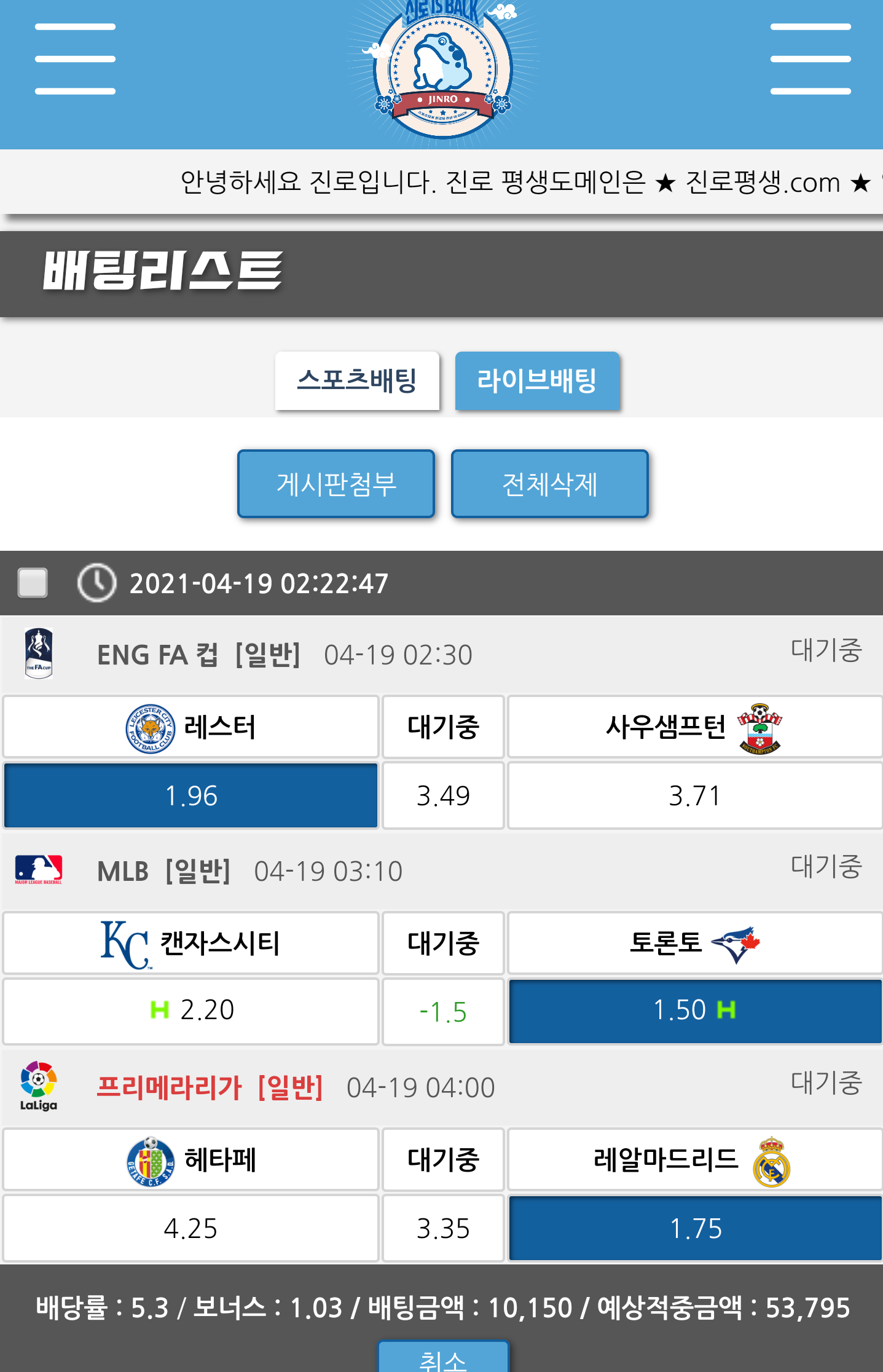Tap the 취소 button at the bottom
Image resolution: width=883 pixels, height=1372 pixels.
coord(442,1358)
